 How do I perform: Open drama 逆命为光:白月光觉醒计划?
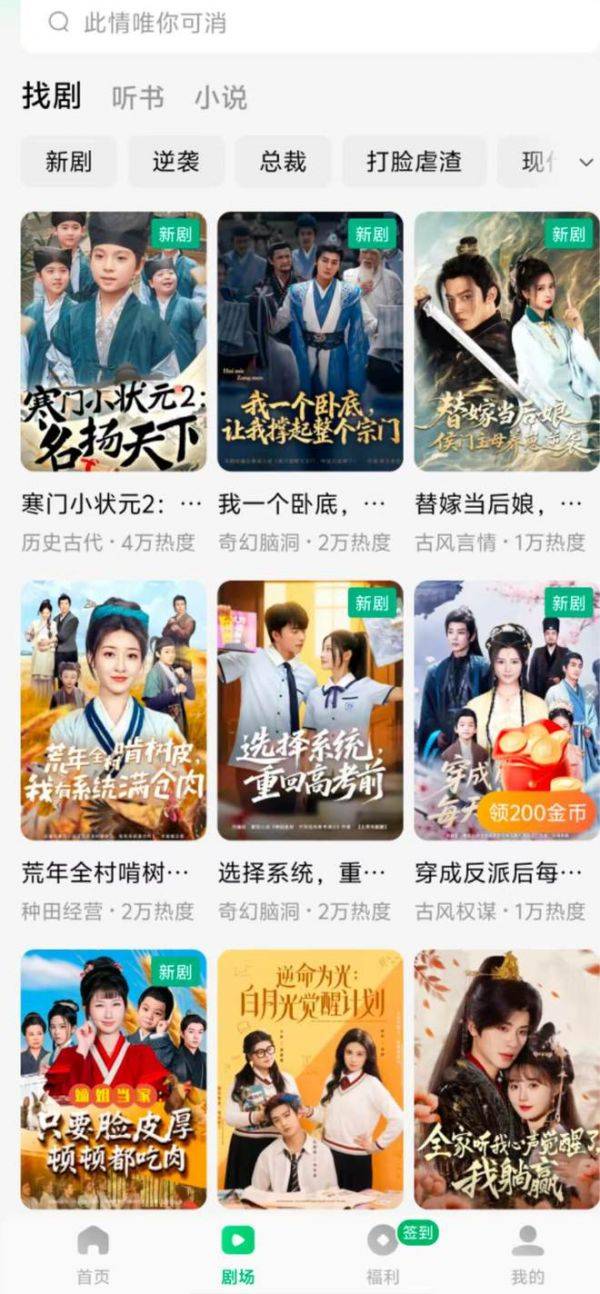[x=310, y=1078]
